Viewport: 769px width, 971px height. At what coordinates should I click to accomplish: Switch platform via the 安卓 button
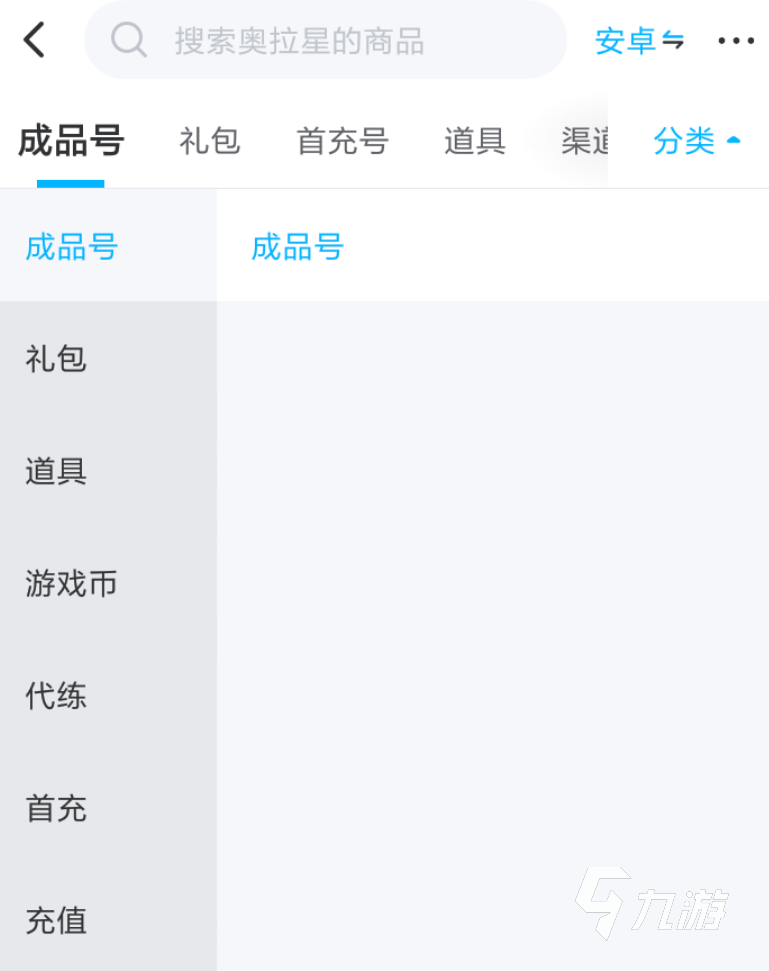[x=639, y=41]
